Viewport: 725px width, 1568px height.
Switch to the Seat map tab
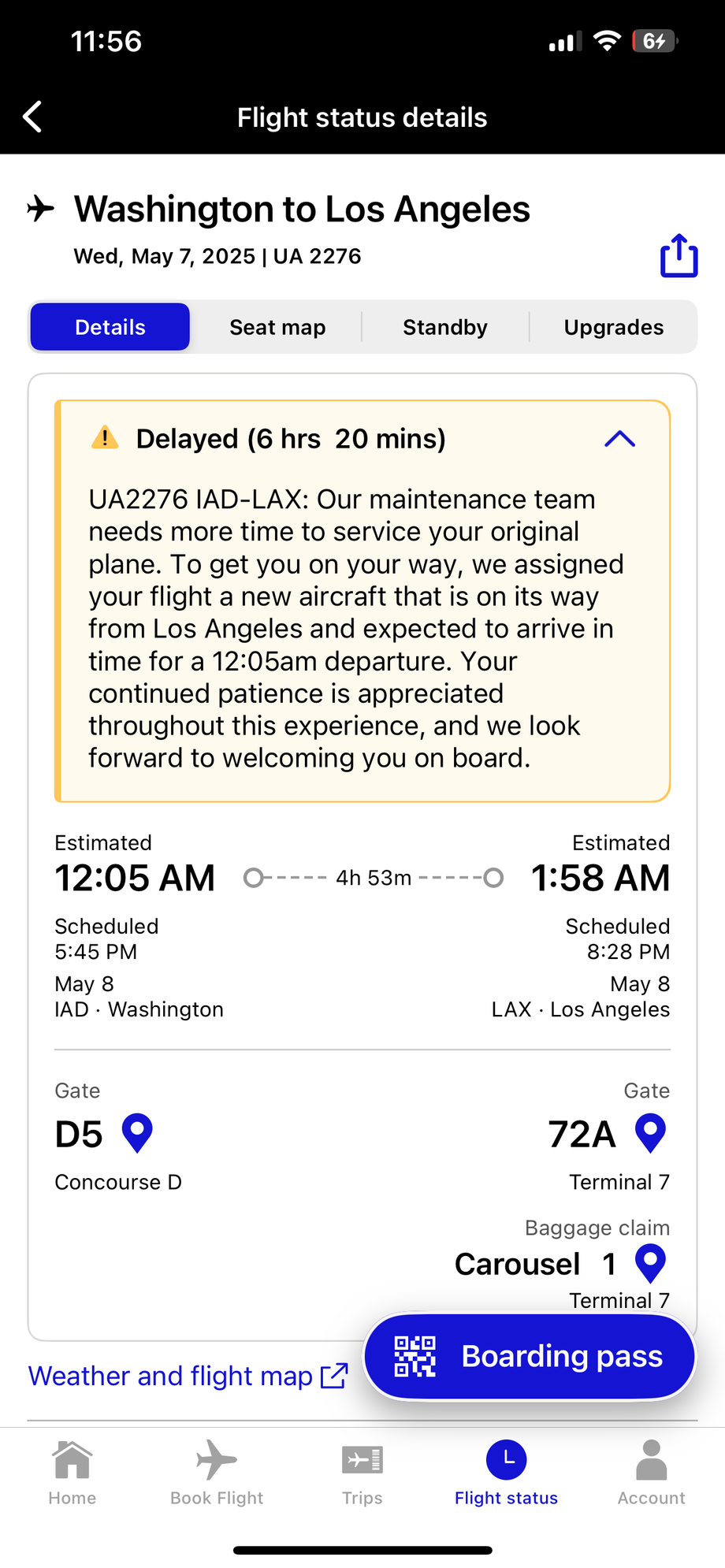[x=277, y=326]
